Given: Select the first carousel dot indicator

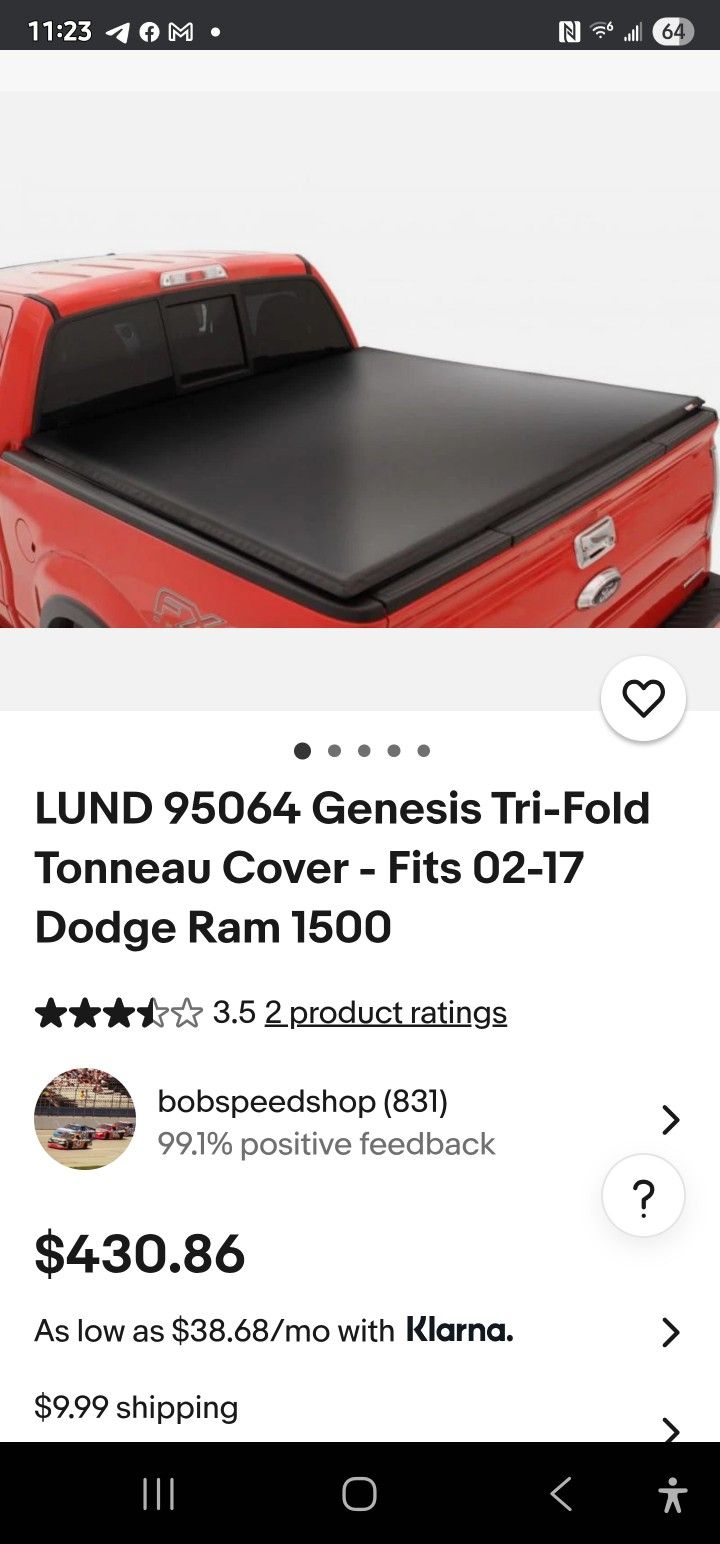Looking at the screenshot, I should (301, 750).
